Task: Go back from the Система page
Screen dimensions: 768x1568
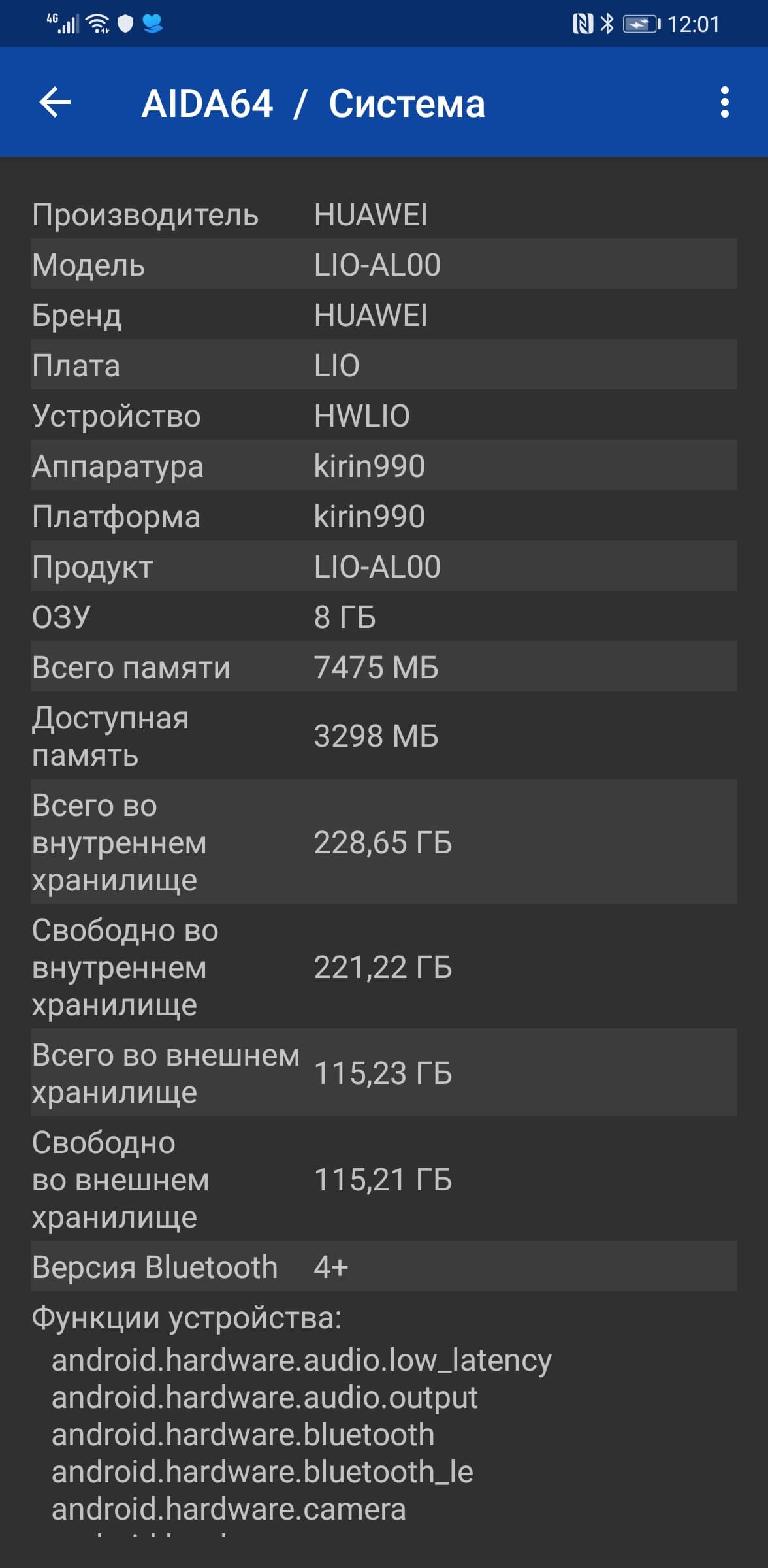Action: [x=56, y=103]
